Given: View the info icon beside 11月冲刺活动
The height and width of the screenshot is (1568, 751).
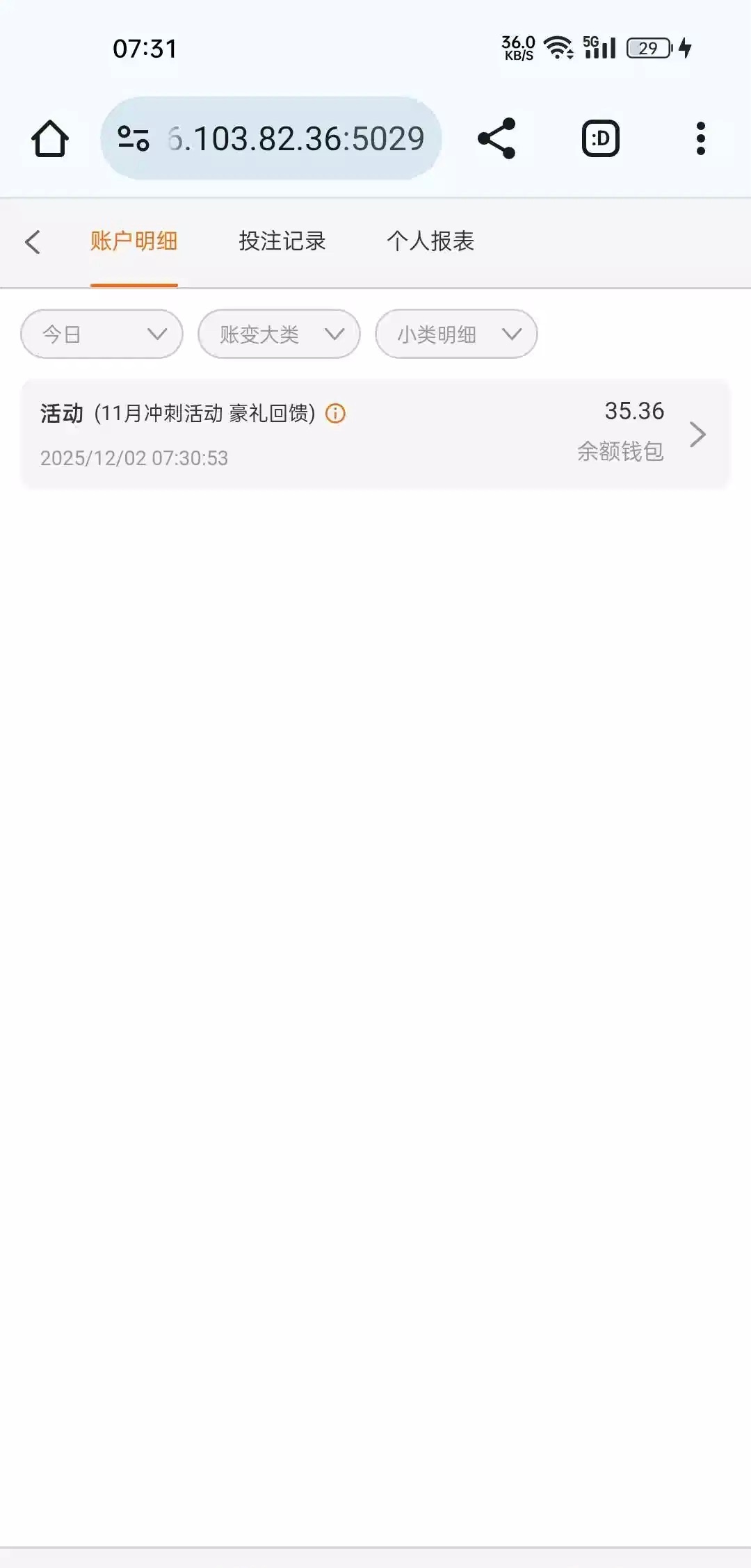Looking at the screenshot, I should 336,414.
